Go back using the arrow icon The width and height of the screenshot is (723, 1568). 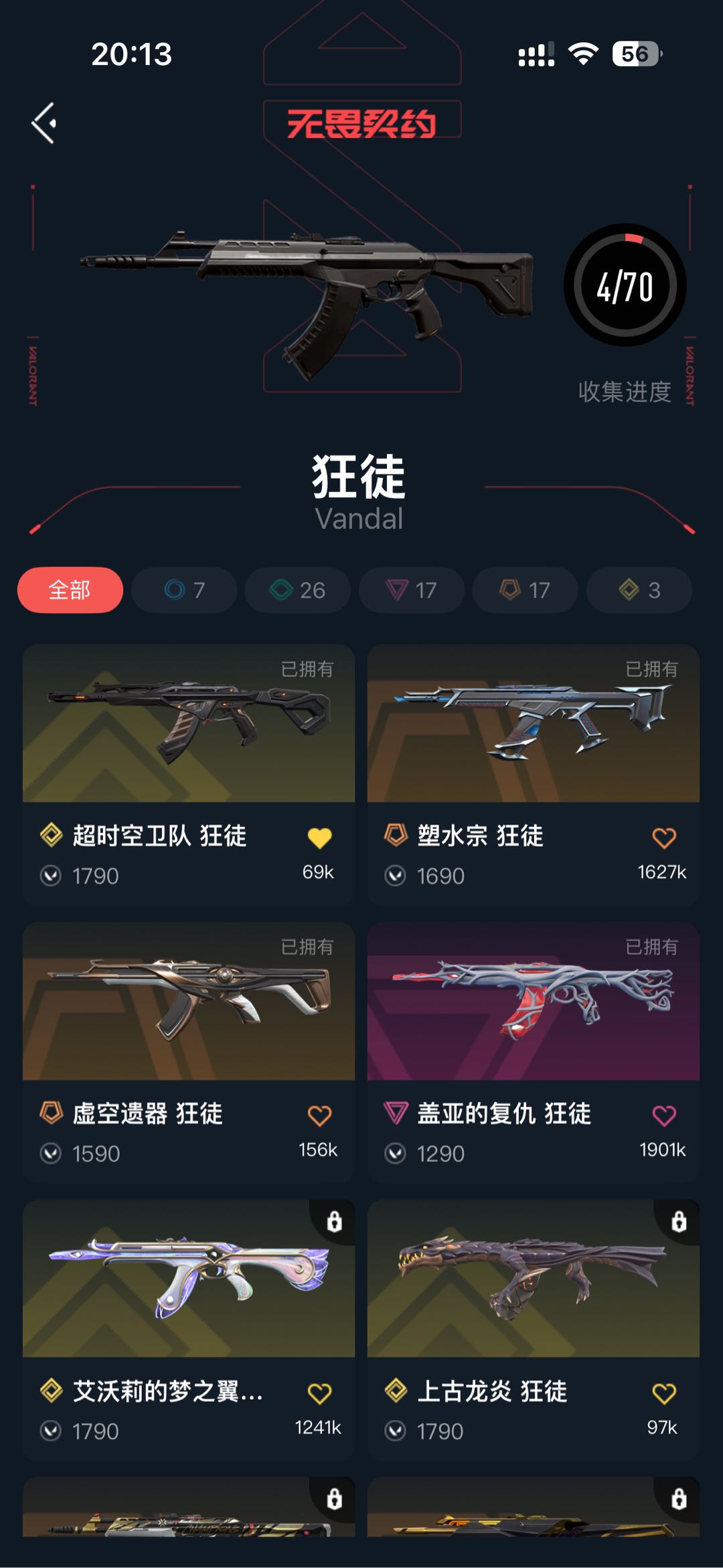pos(44,123)
